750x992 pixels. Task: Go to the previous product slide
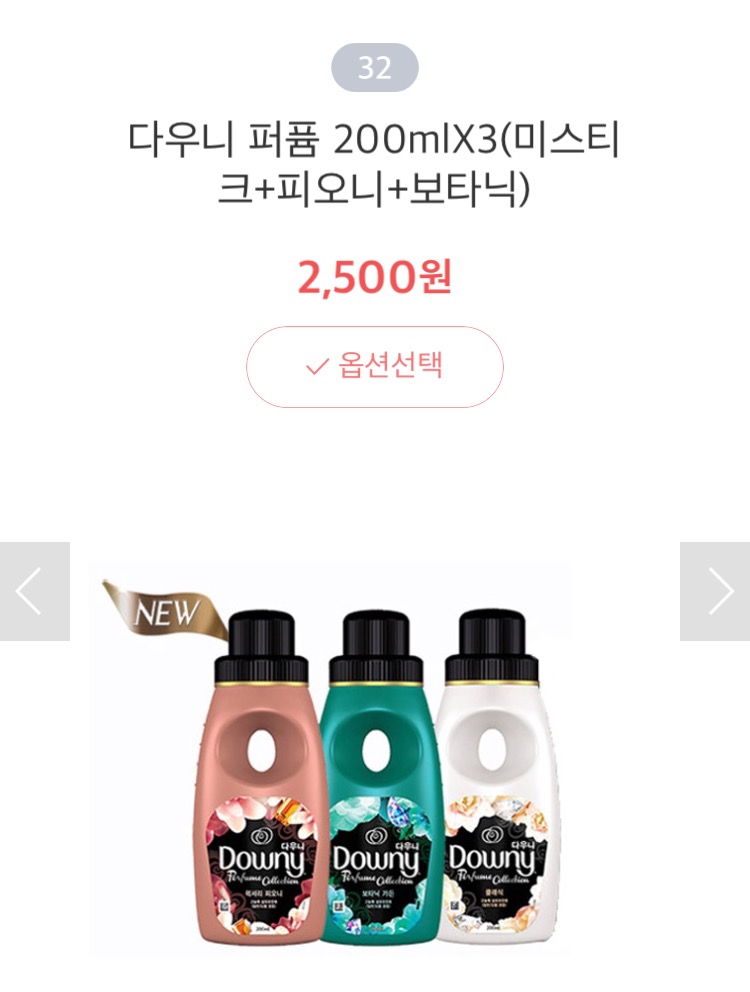[35, 591]
